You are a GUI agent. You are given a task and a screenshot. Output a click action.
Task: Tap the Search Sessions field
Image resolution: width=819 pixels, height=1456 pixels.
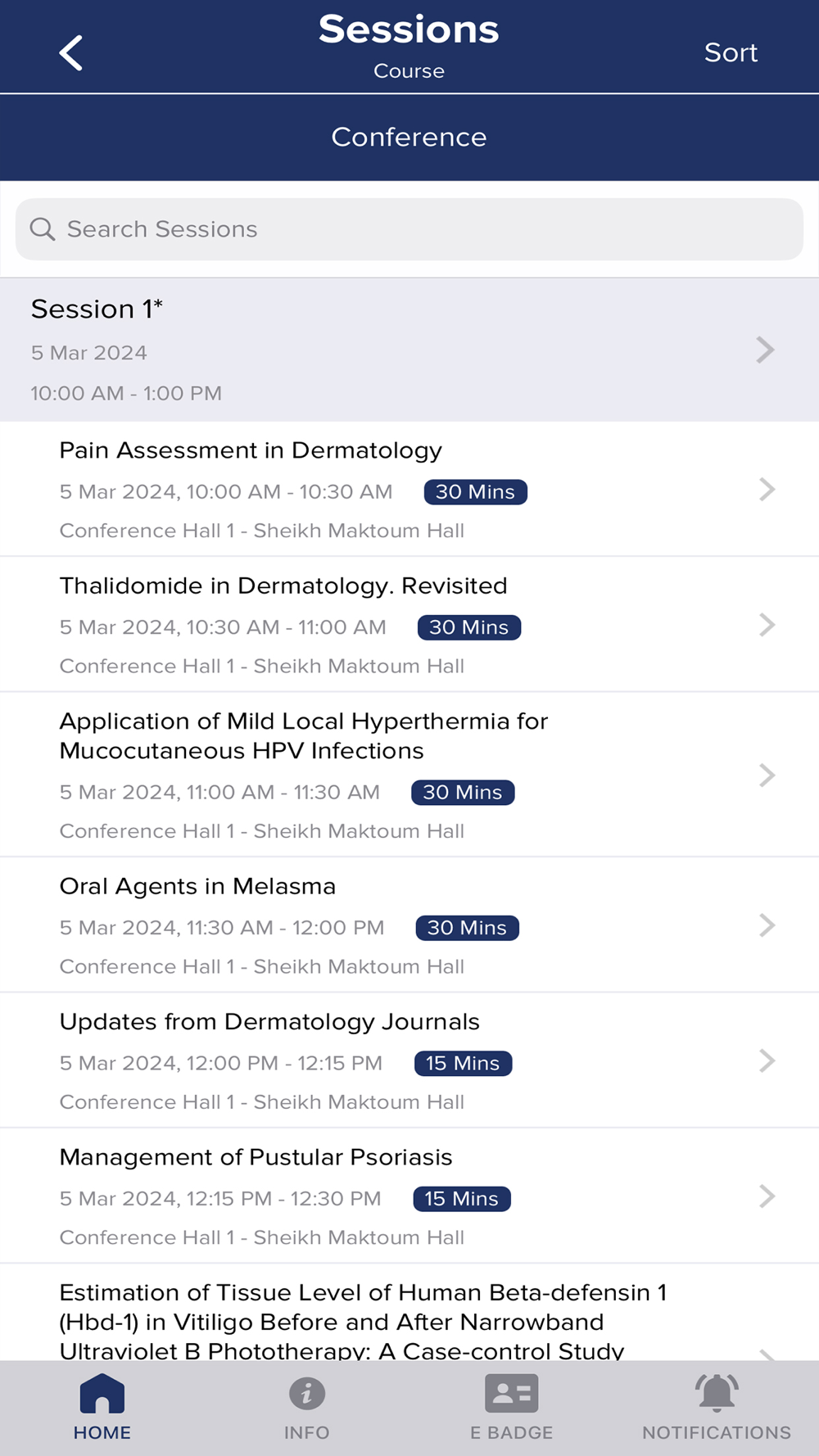(x=409, y=229)
